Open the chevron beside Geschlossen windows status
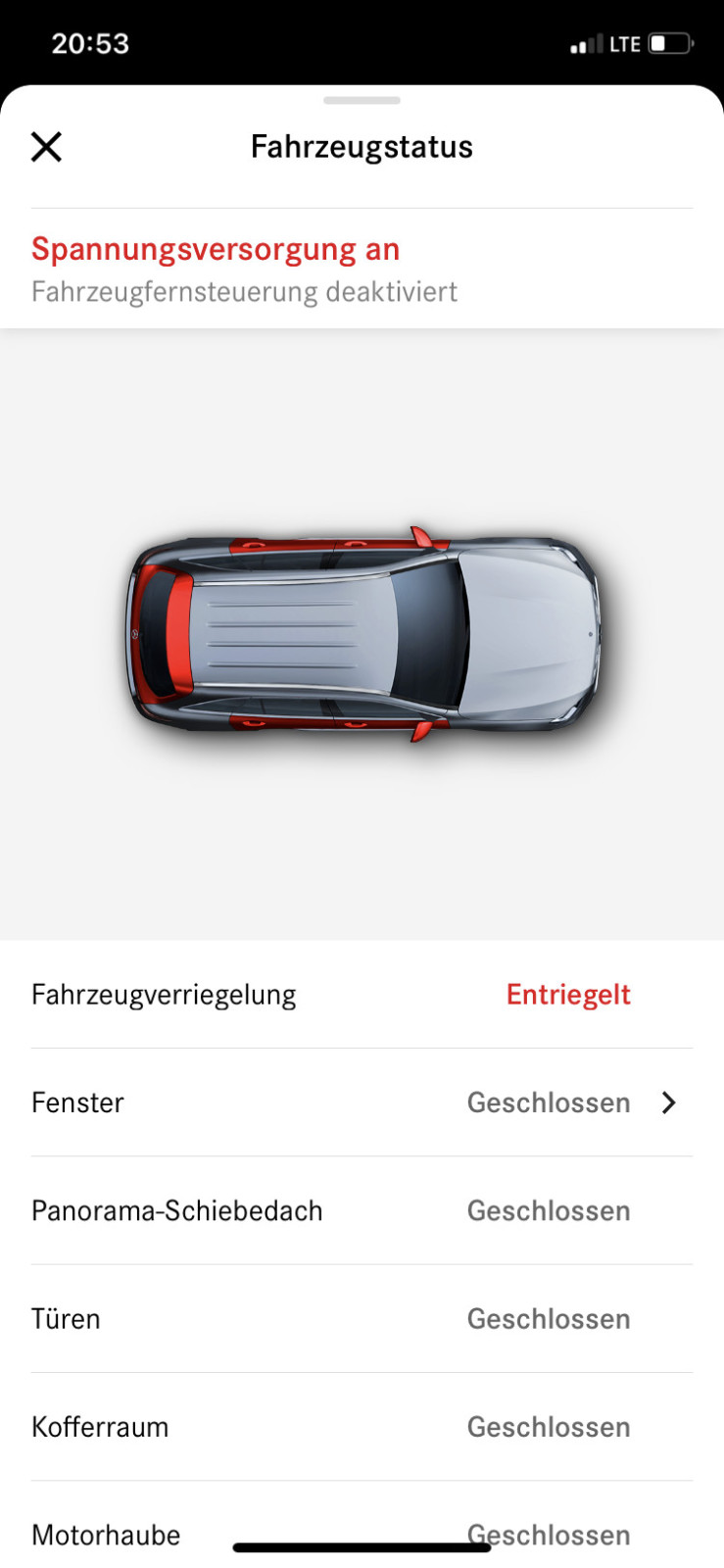 (x=669, y=1102)
